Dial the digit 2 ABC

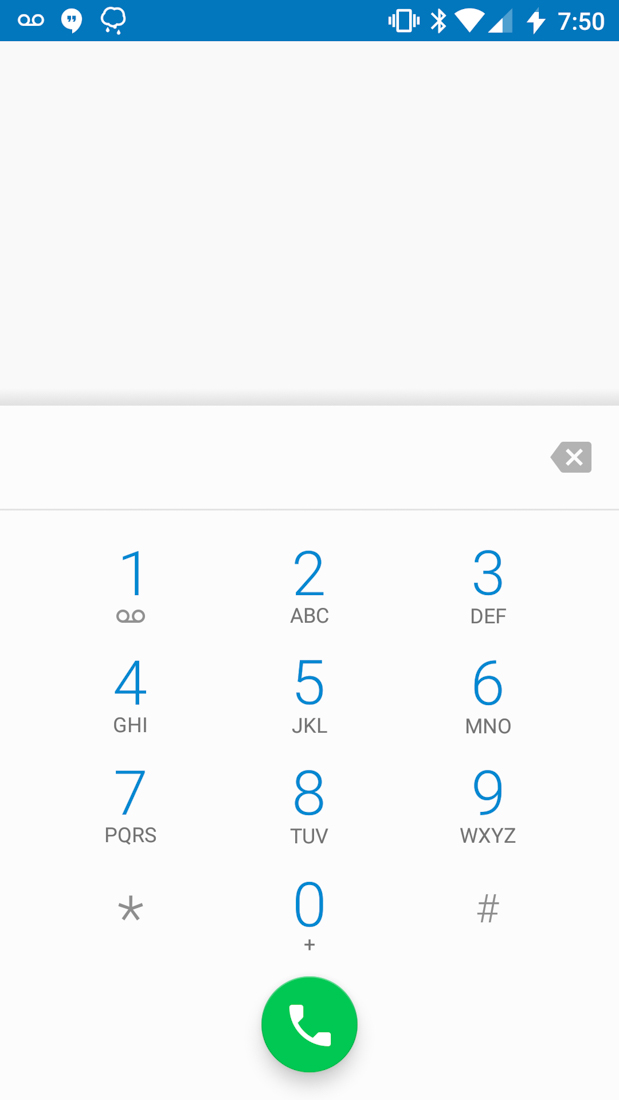click(x=309, y=586)
